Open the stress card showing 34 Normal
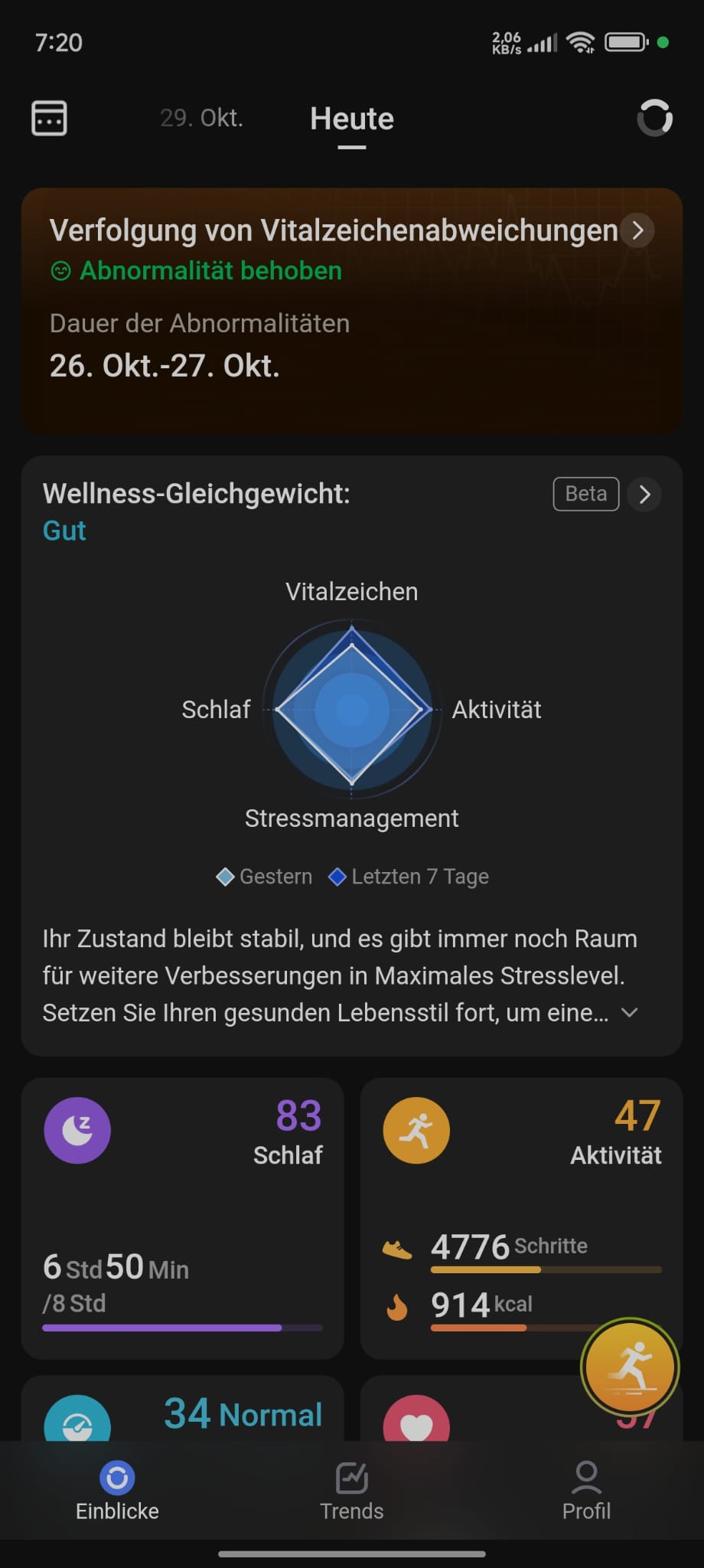The height and width of the screenshot is (1568, 704). [x=183, y=1409]
